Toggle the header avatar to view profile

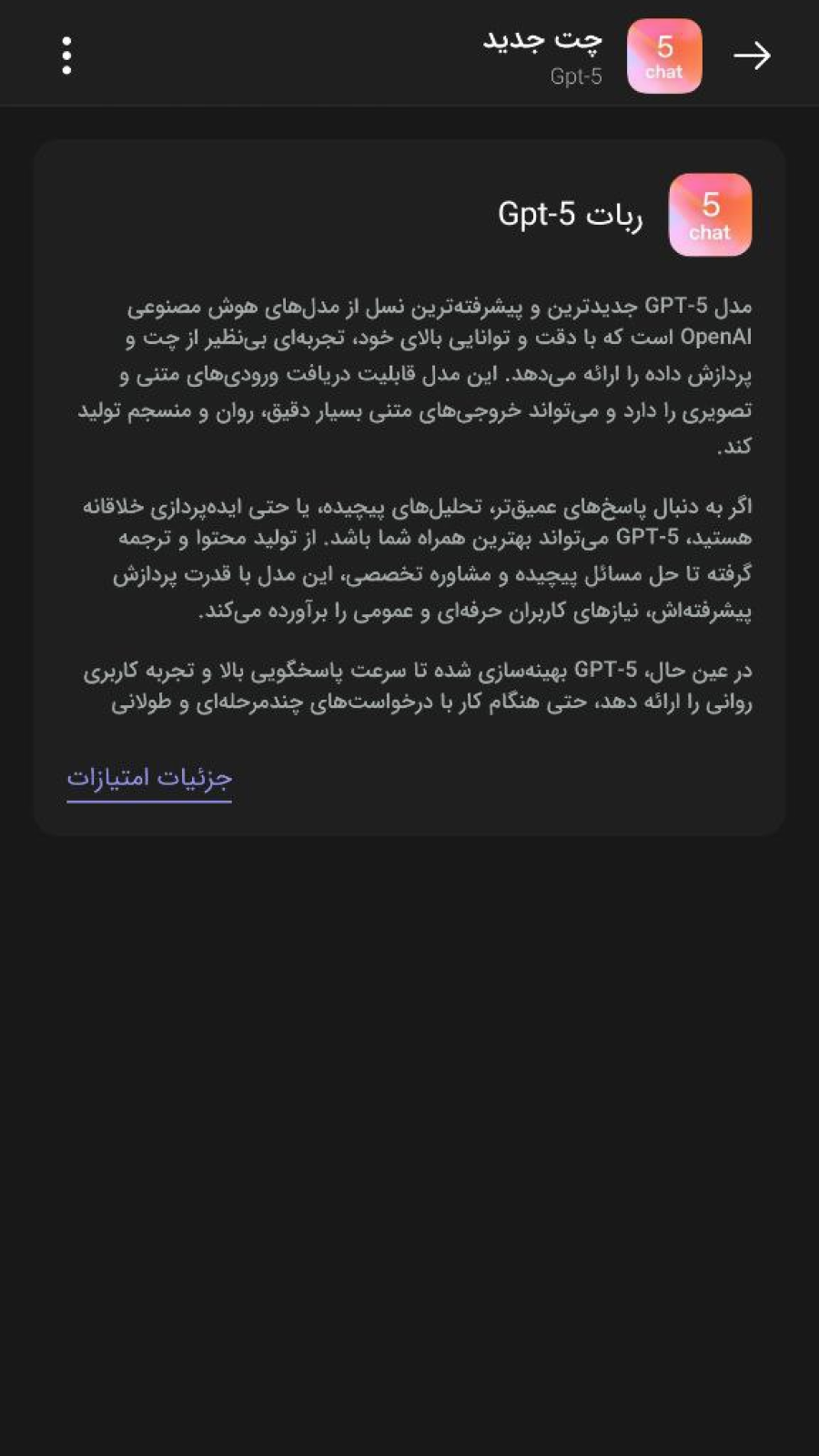[x=664, y=56]
